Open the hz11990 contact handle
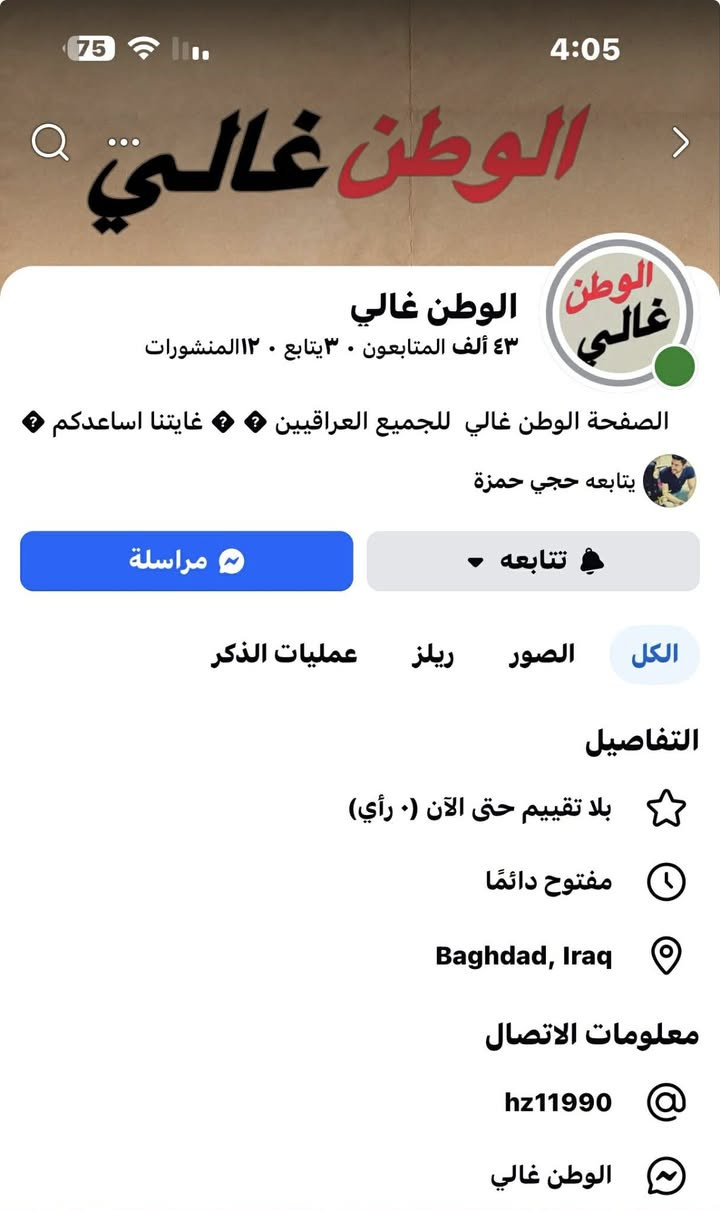Viewport: 720px width, 1211px height. [558, 1103]
